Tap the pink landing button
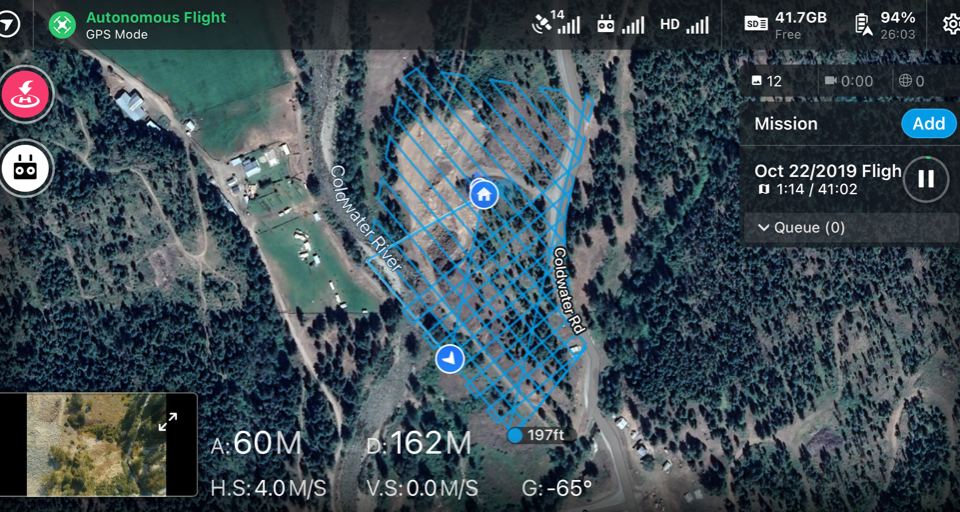960x512 pixels. [26, 95]
